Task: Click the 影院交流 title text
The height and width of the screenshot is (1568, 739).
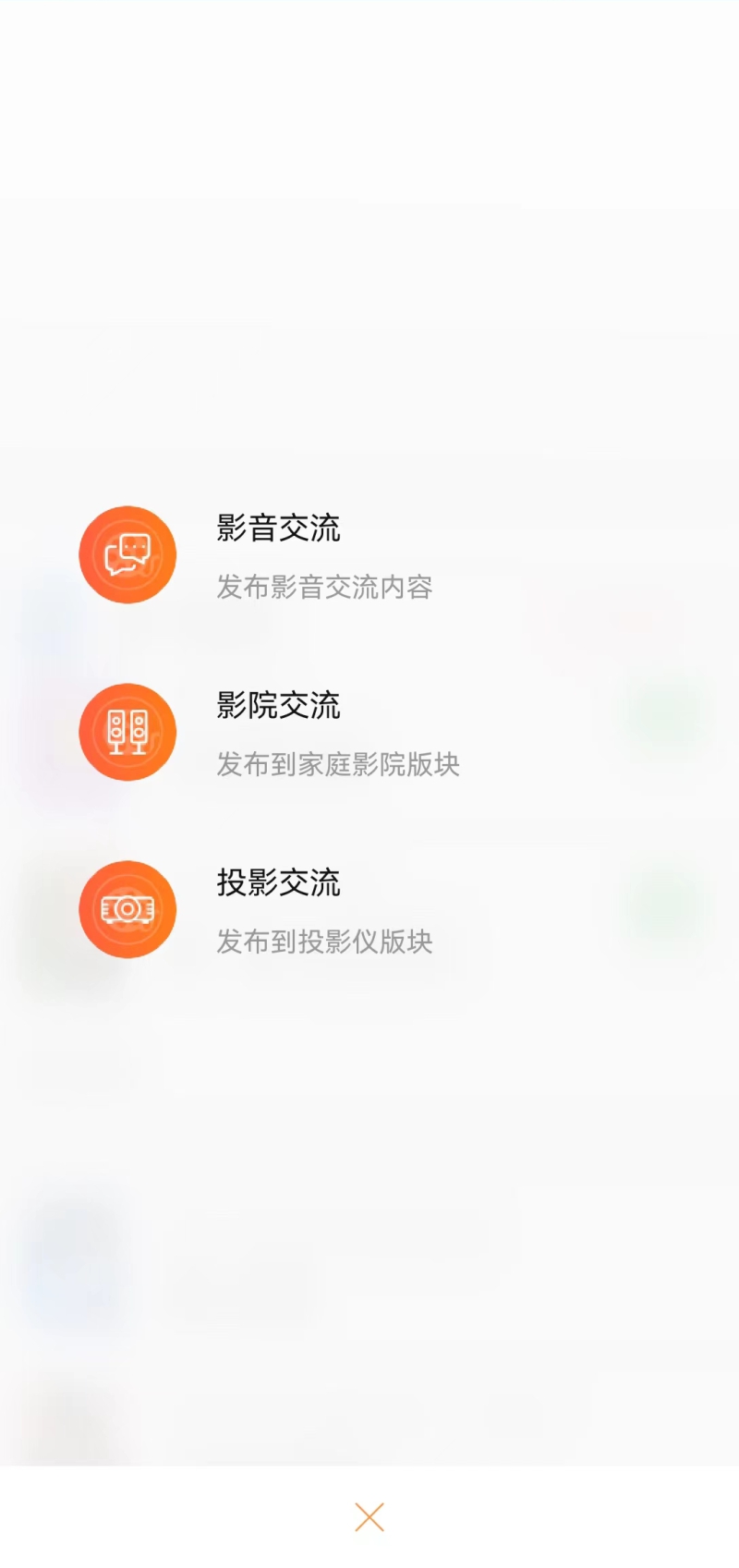Action: pos(277,706)
